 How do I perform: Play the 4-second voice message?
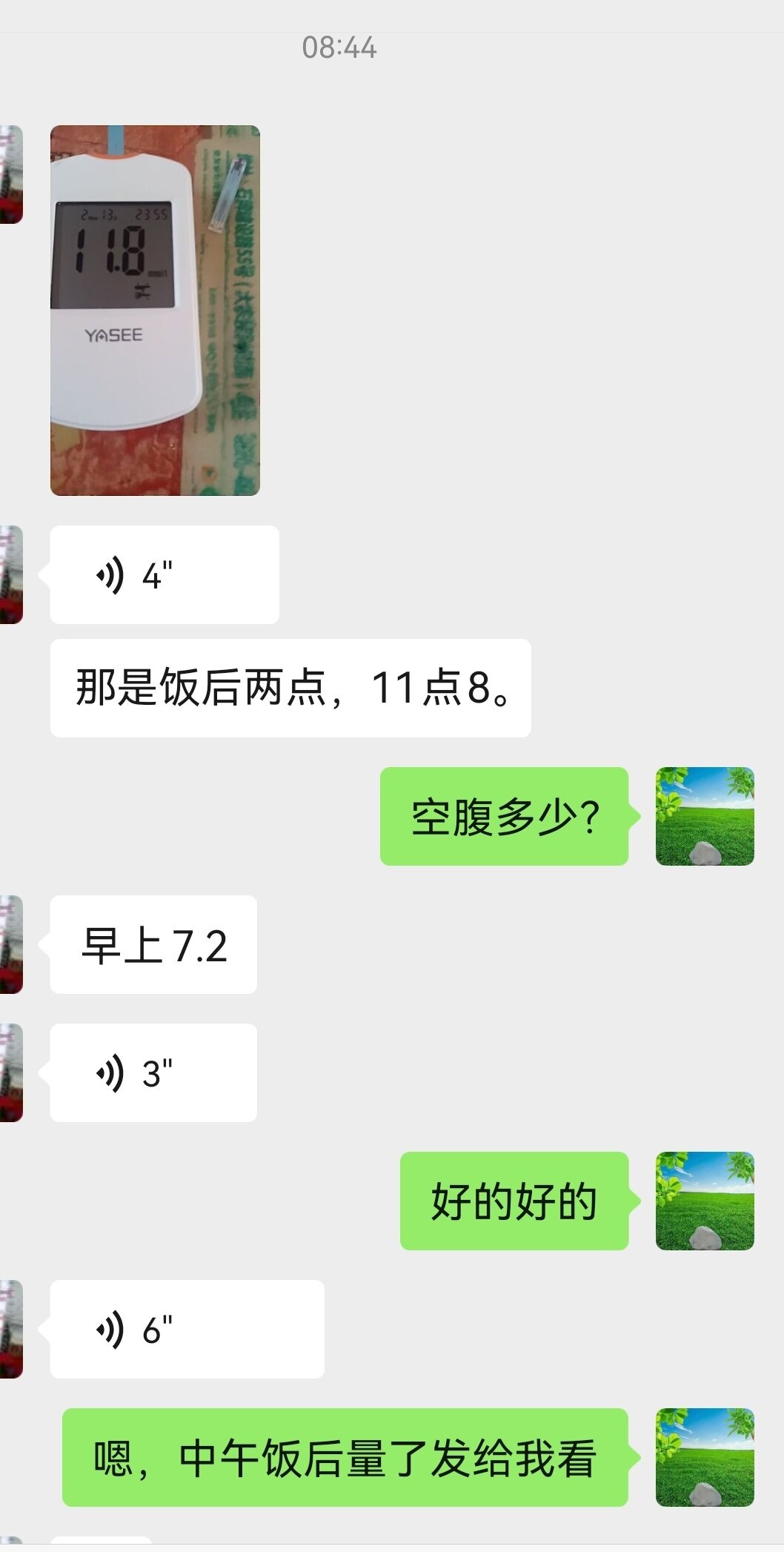[165, 575]
